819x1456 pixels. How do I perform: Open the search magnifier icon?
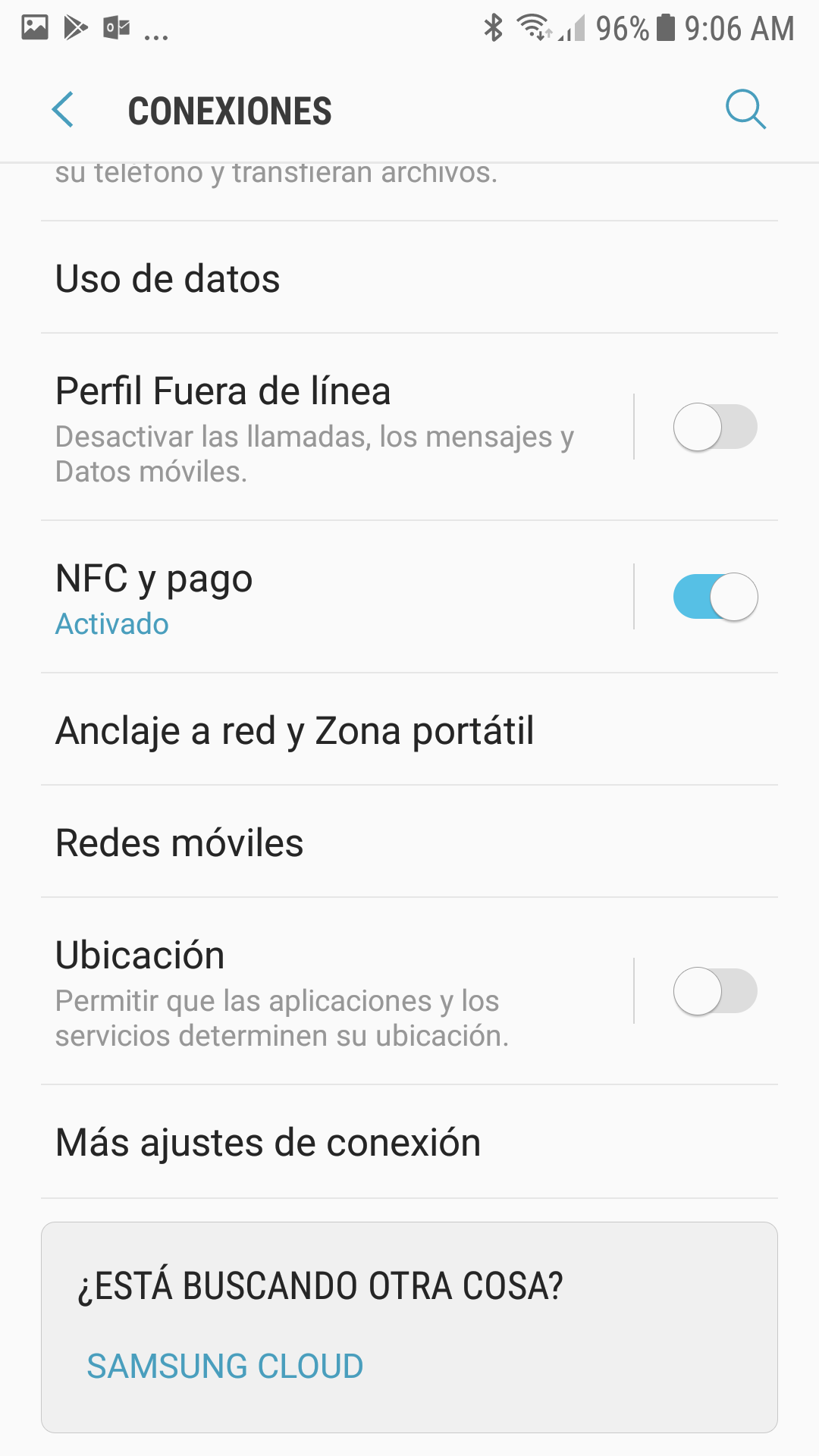pos(745,110)
